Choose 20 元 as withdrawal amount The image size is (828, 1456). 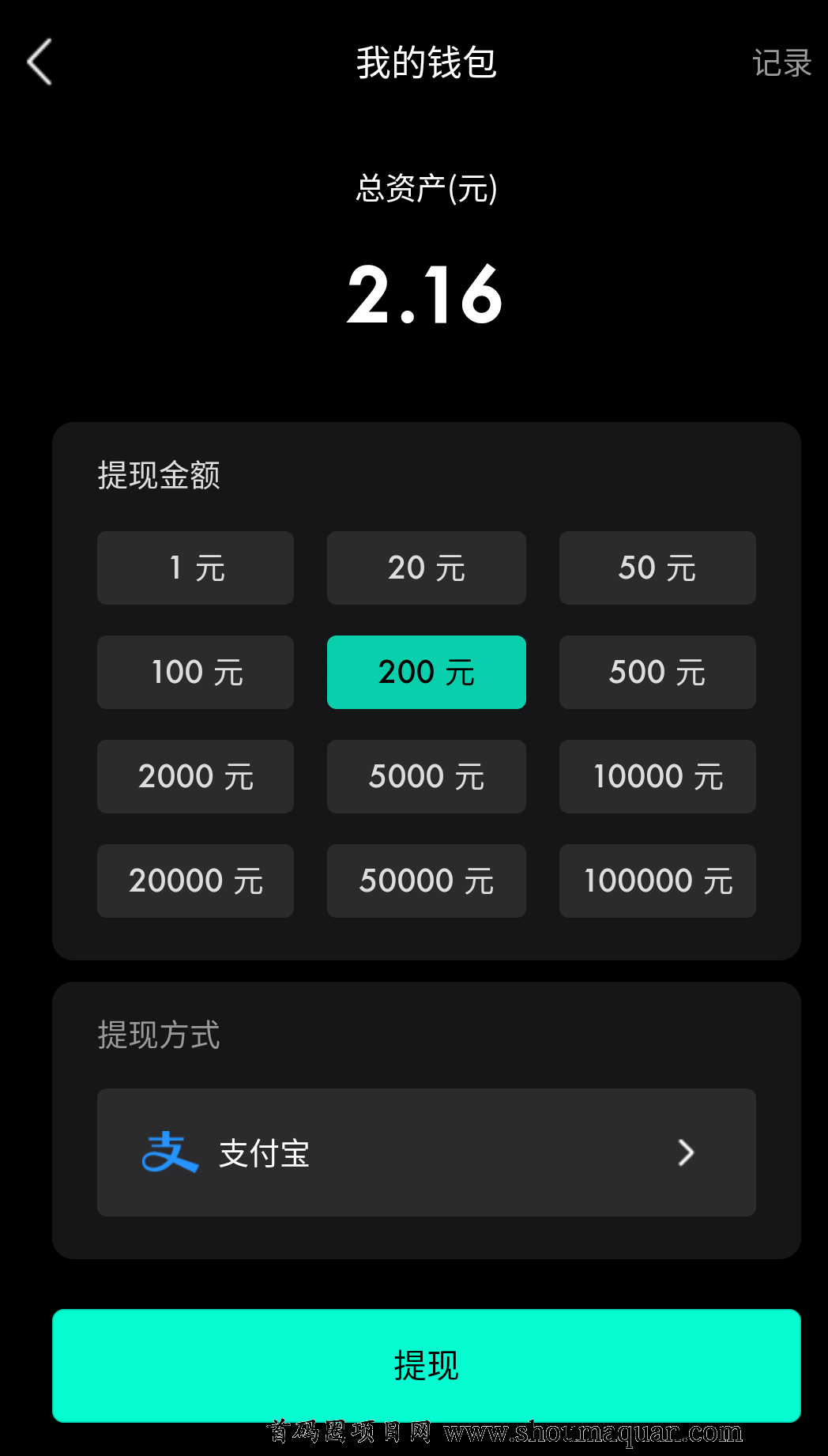[426, 568]
